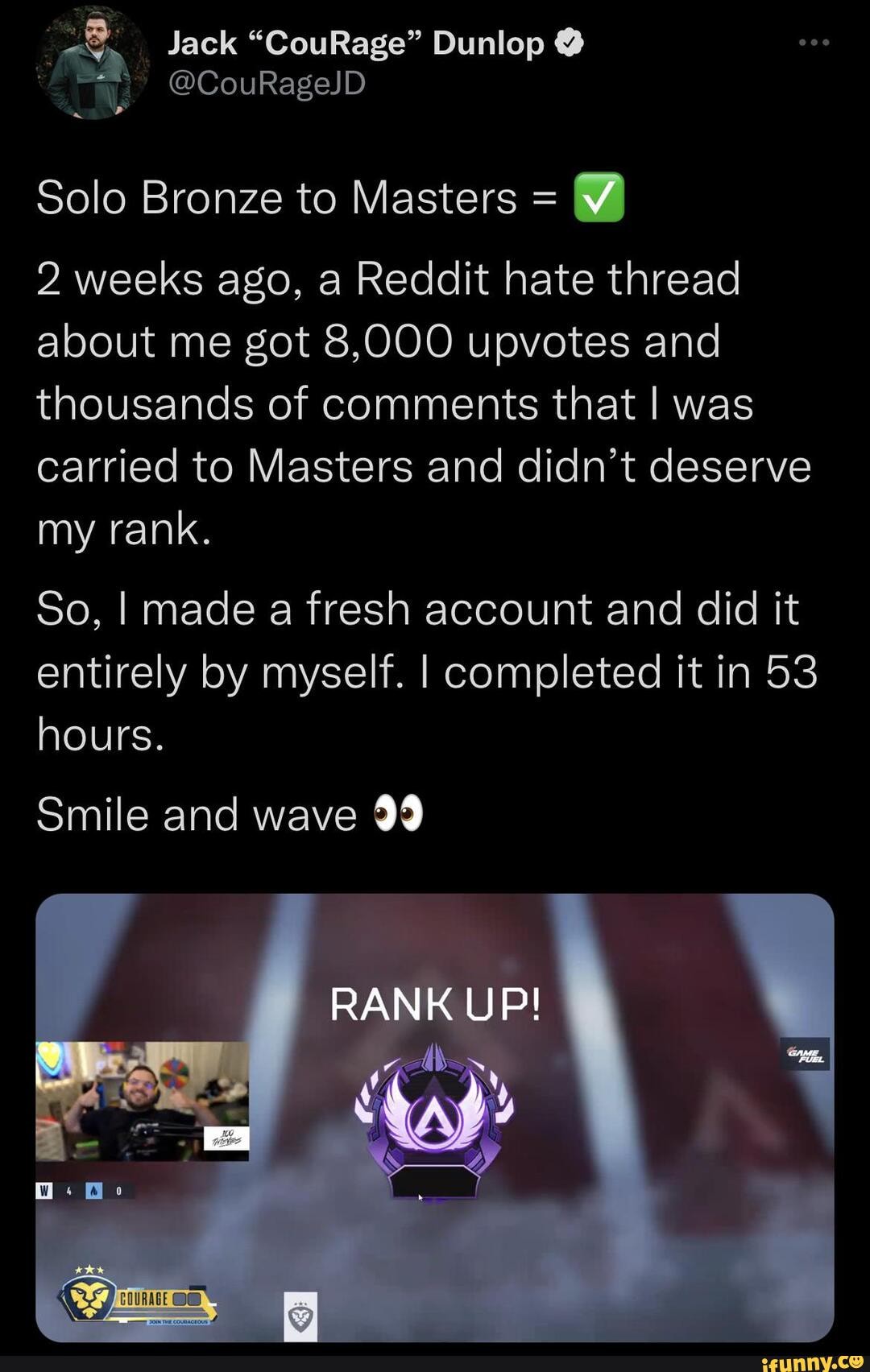Click the three stars above the lion logo
The width and height of the screenshot is (870, 1372).
point(88,1270)
